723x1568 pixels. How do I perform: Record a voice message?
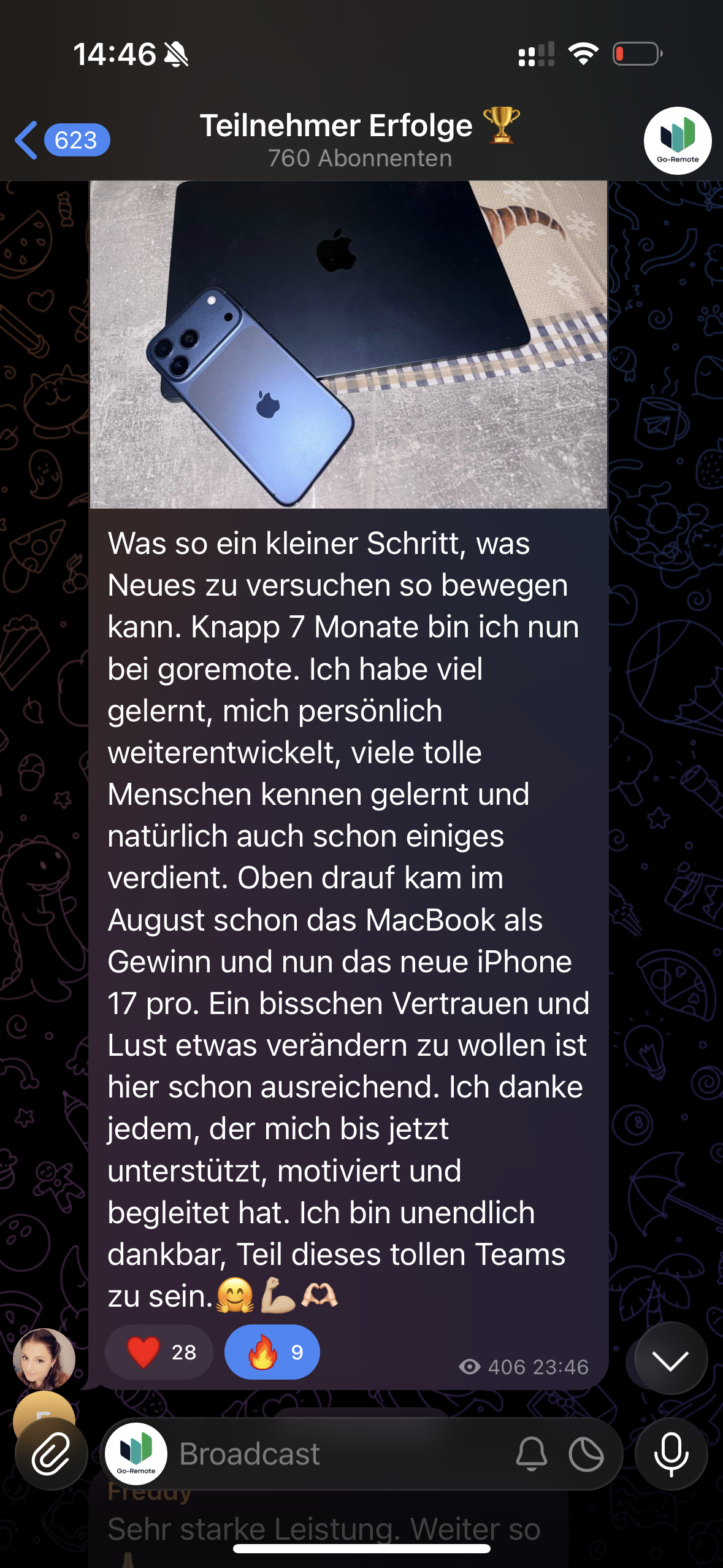click(x=671, y=1454)
